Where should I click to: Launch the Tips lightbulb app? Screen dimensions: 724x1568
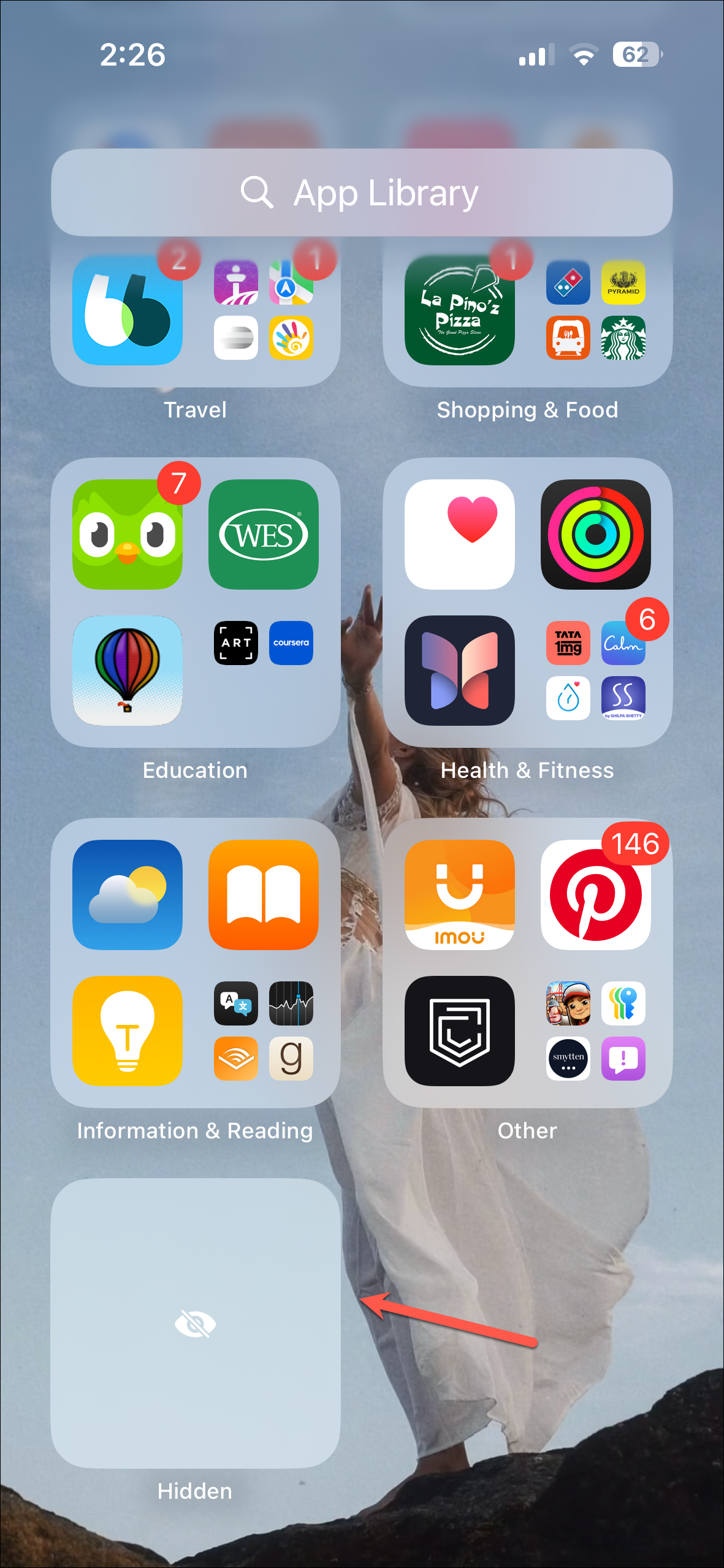click(x=128, y=1030)
